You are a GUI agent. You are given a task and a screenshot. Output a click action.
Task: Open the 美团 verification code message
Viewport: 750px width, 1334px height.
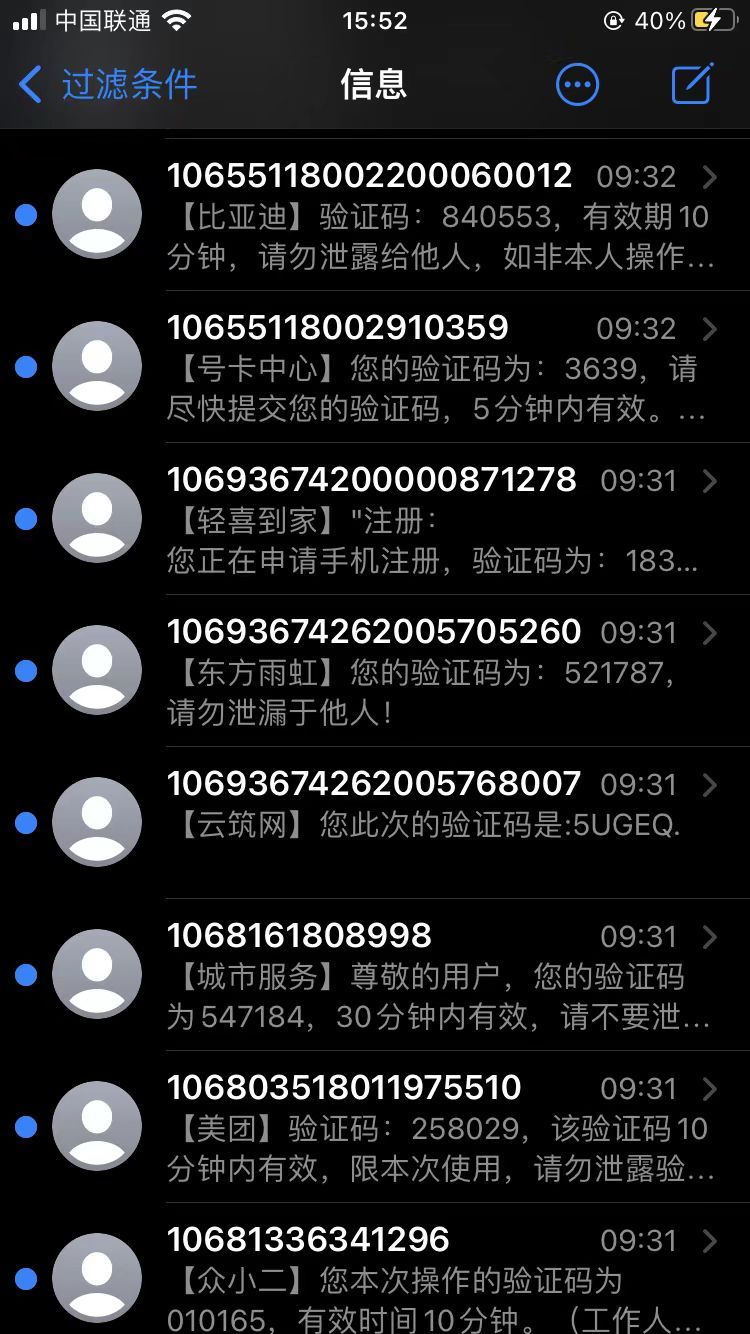click(x=440, y=1128)
